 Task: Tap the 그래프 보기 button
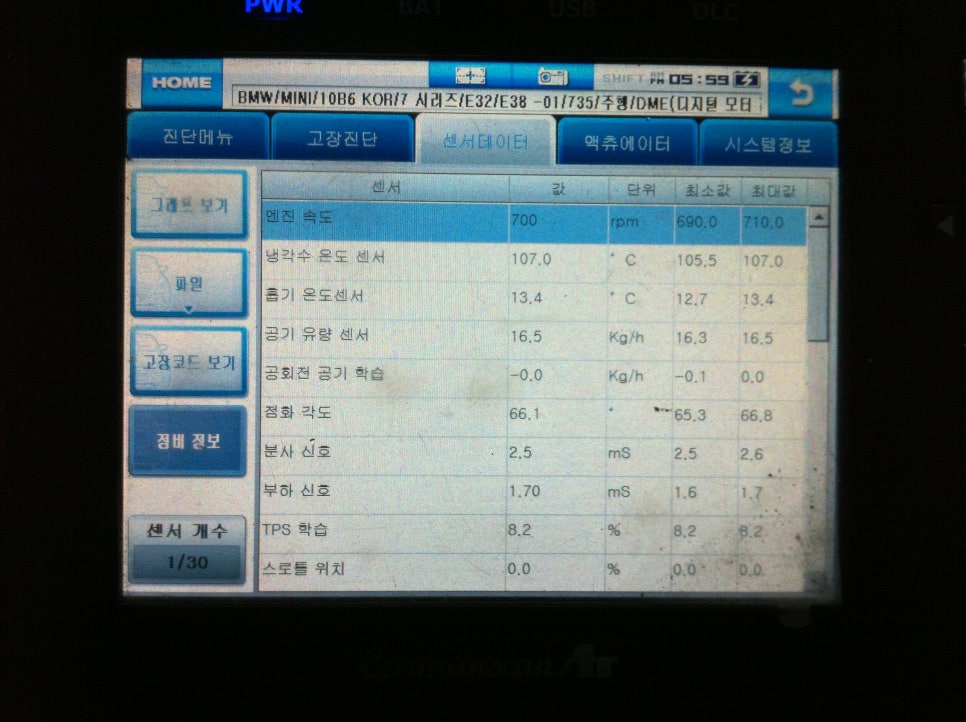[x=188, y=204]
